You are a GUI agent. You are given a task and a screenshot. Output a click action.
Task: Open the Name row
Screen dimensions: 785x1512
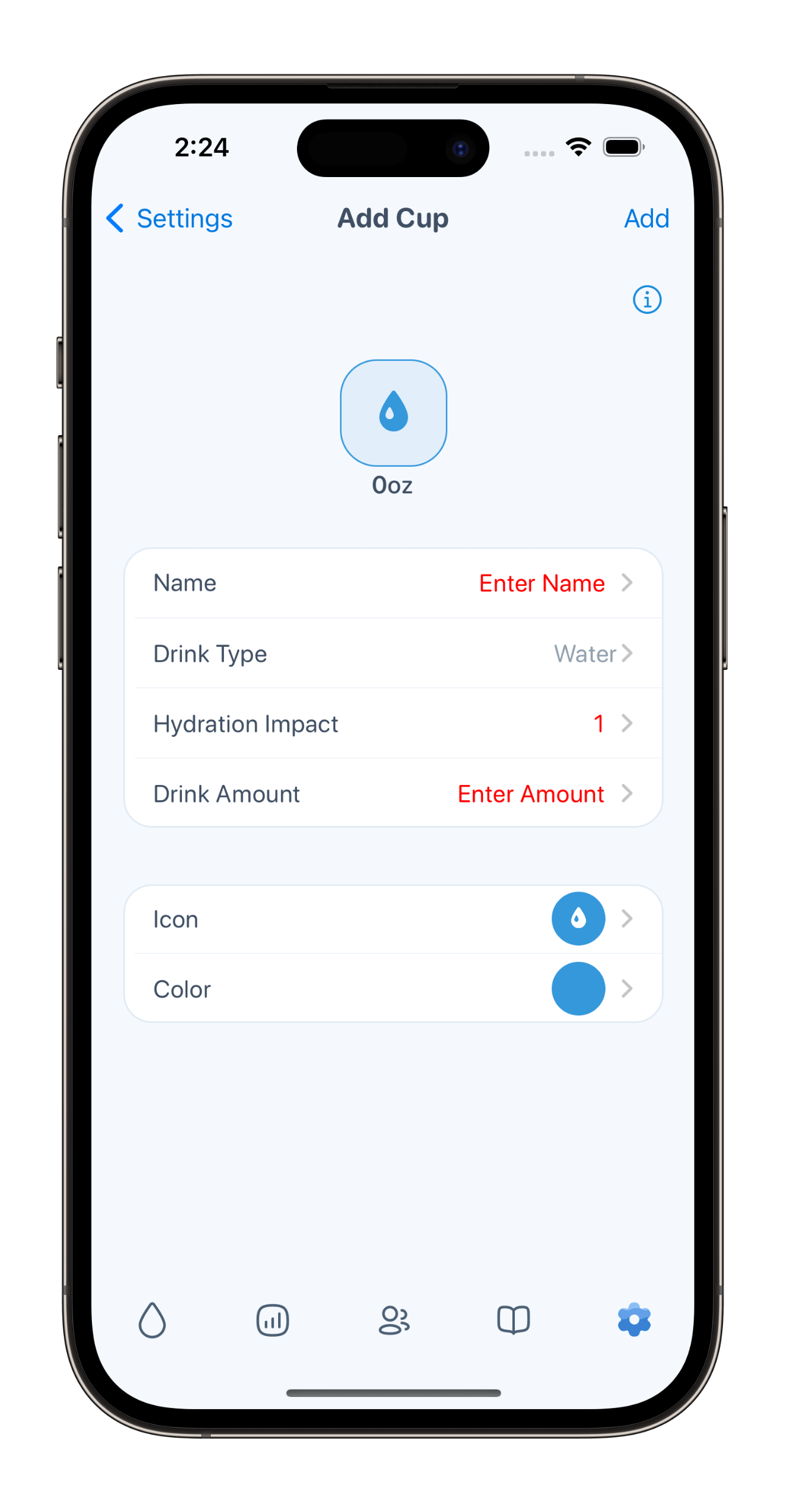pos(393,583)
